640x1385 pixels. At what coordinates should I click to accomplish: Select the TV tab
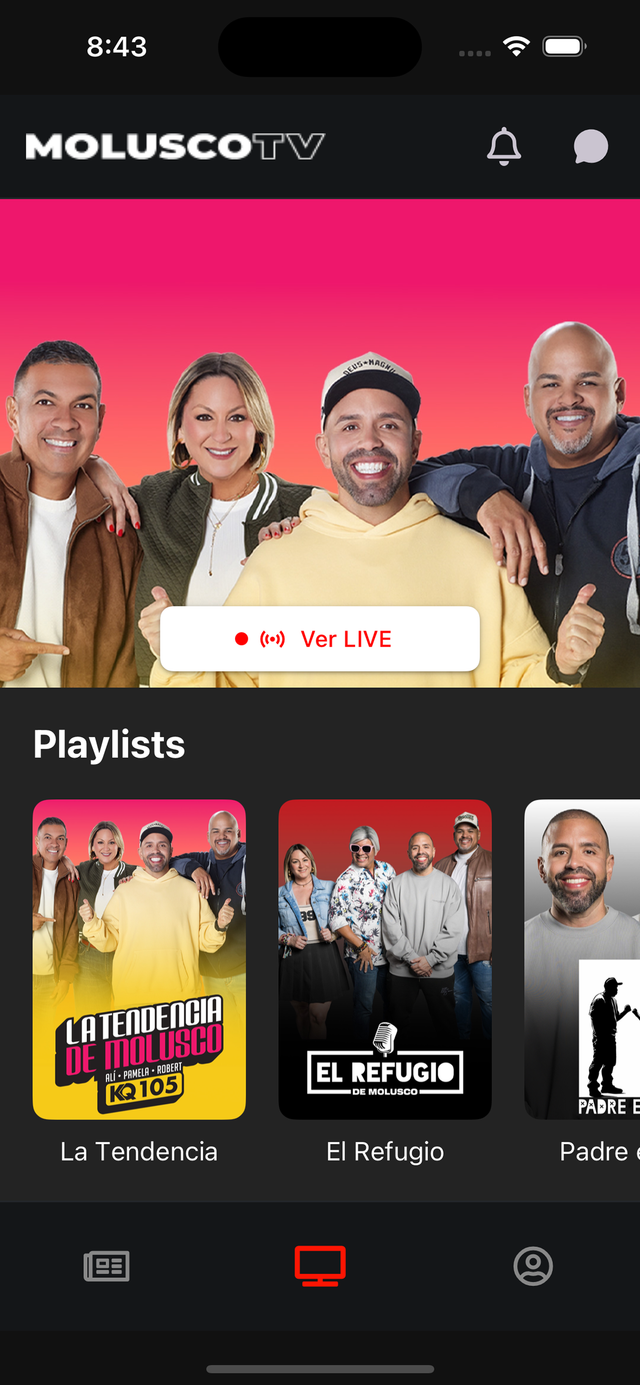tap(320, 1266)
